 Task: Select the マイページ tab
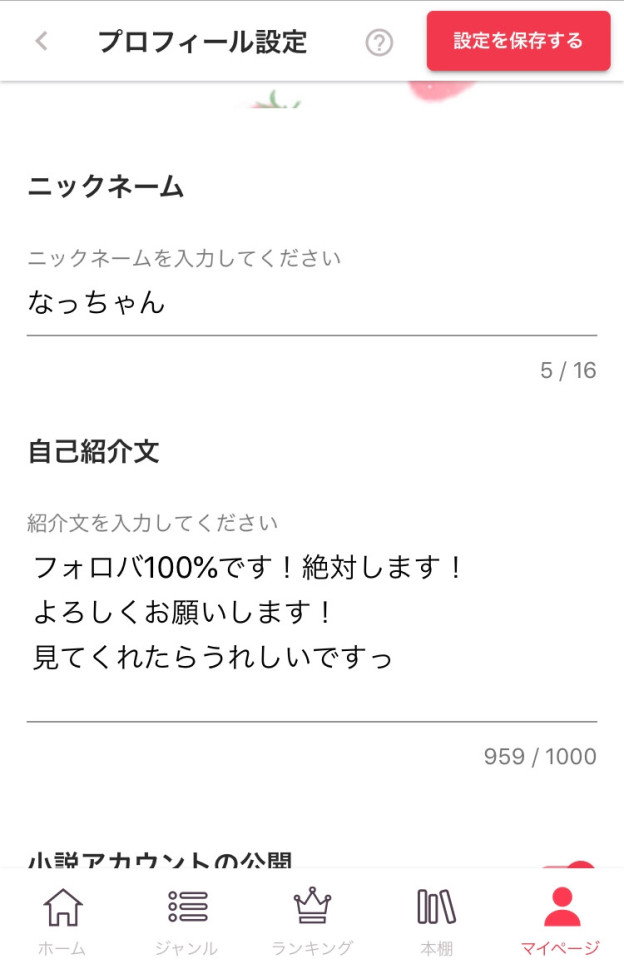click(x=561, y=920)
